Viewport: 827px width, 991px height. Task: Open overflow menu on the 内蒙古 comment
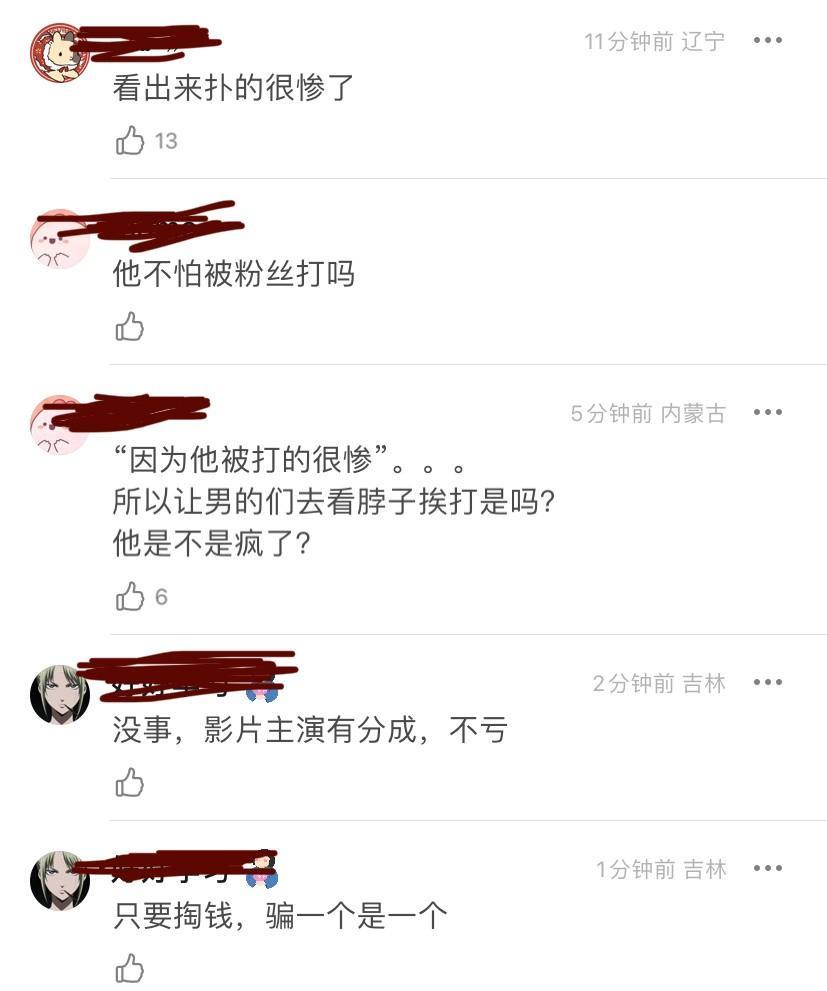point(767,413)
